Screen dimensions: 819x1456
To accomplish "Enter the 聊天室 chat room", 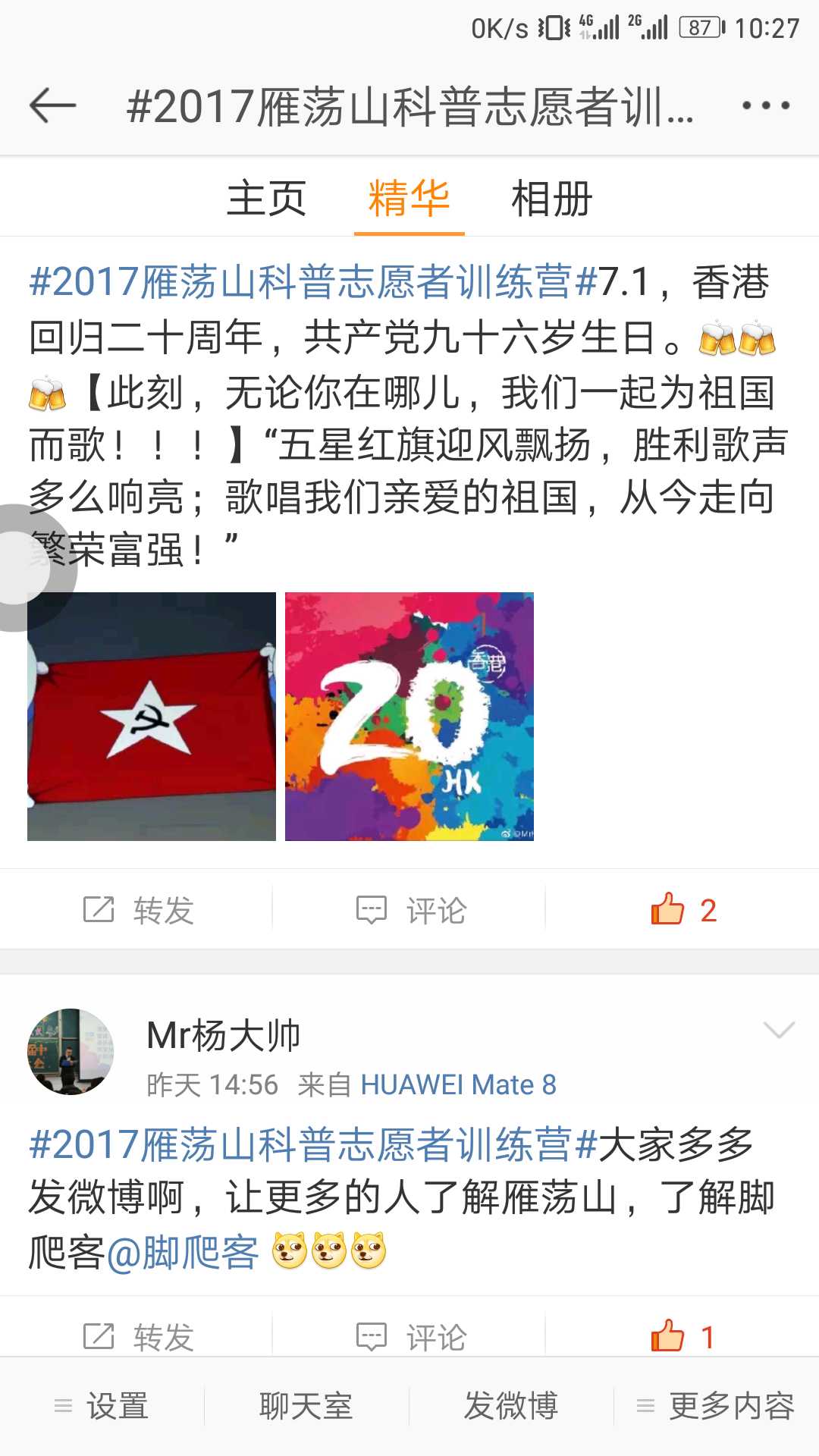I will point(306,1406).
